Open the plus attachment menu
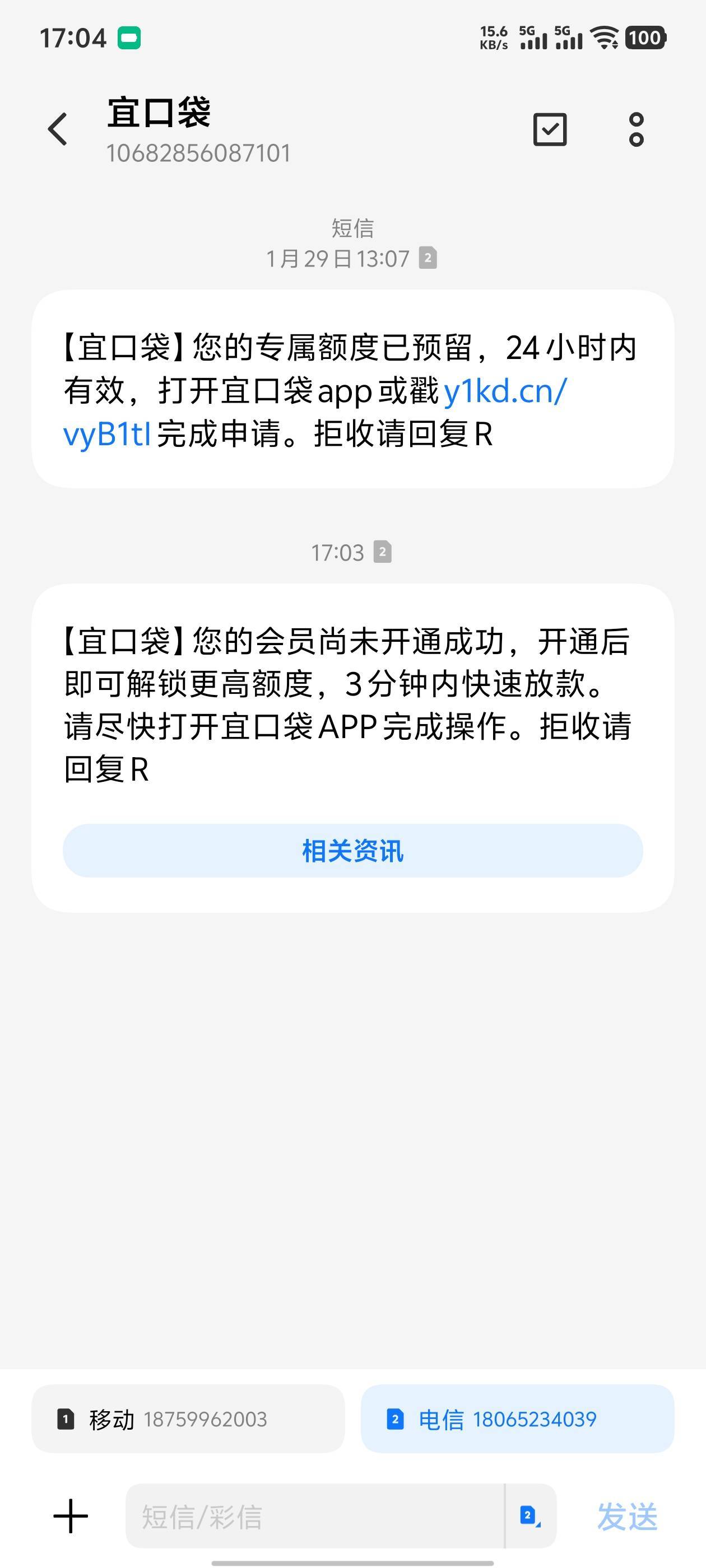This screenshot has width=706, height=1568. 71,1516
